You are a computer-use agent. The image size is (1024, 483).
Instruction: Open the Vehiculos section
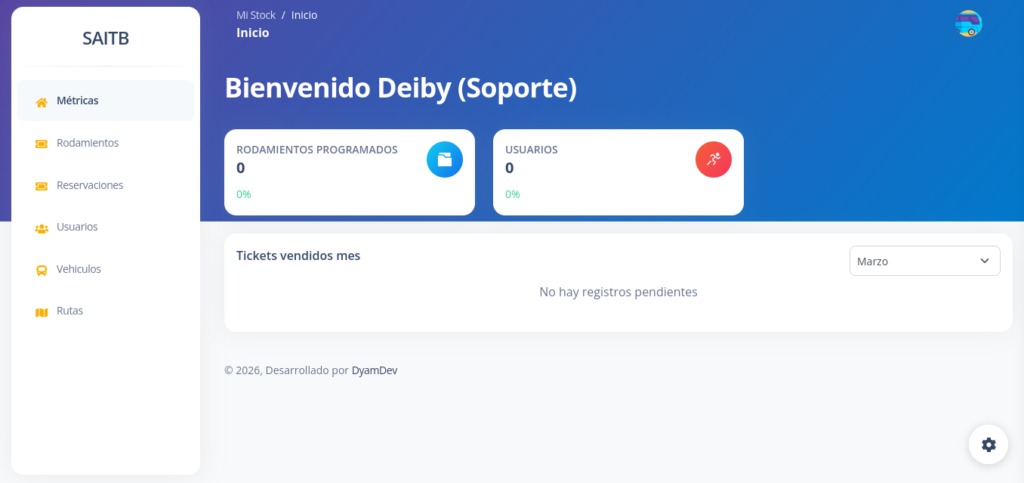point(78,269)
